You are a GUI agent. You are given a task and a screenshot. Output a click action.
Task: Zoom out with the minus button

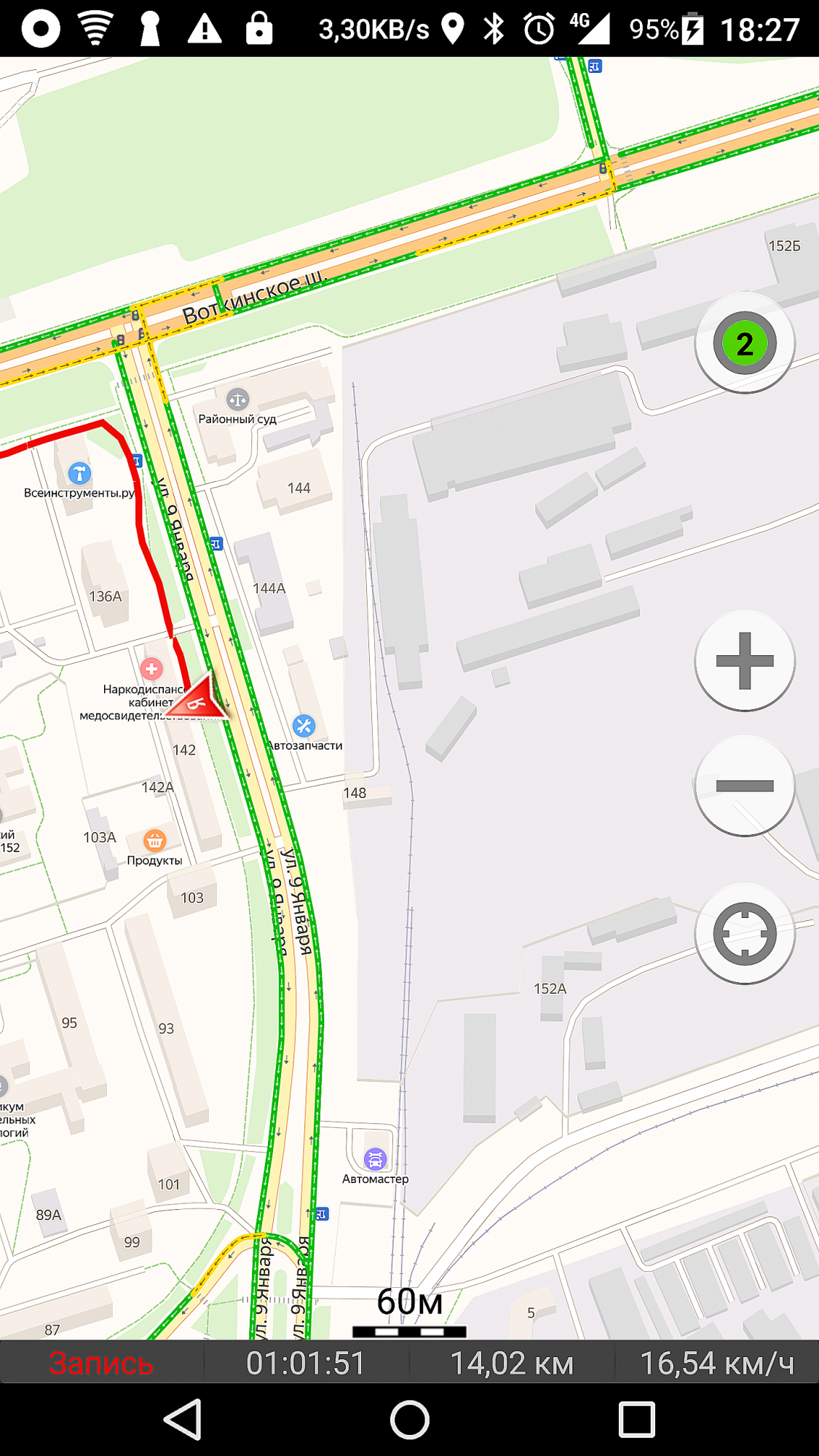coord(745,785)
